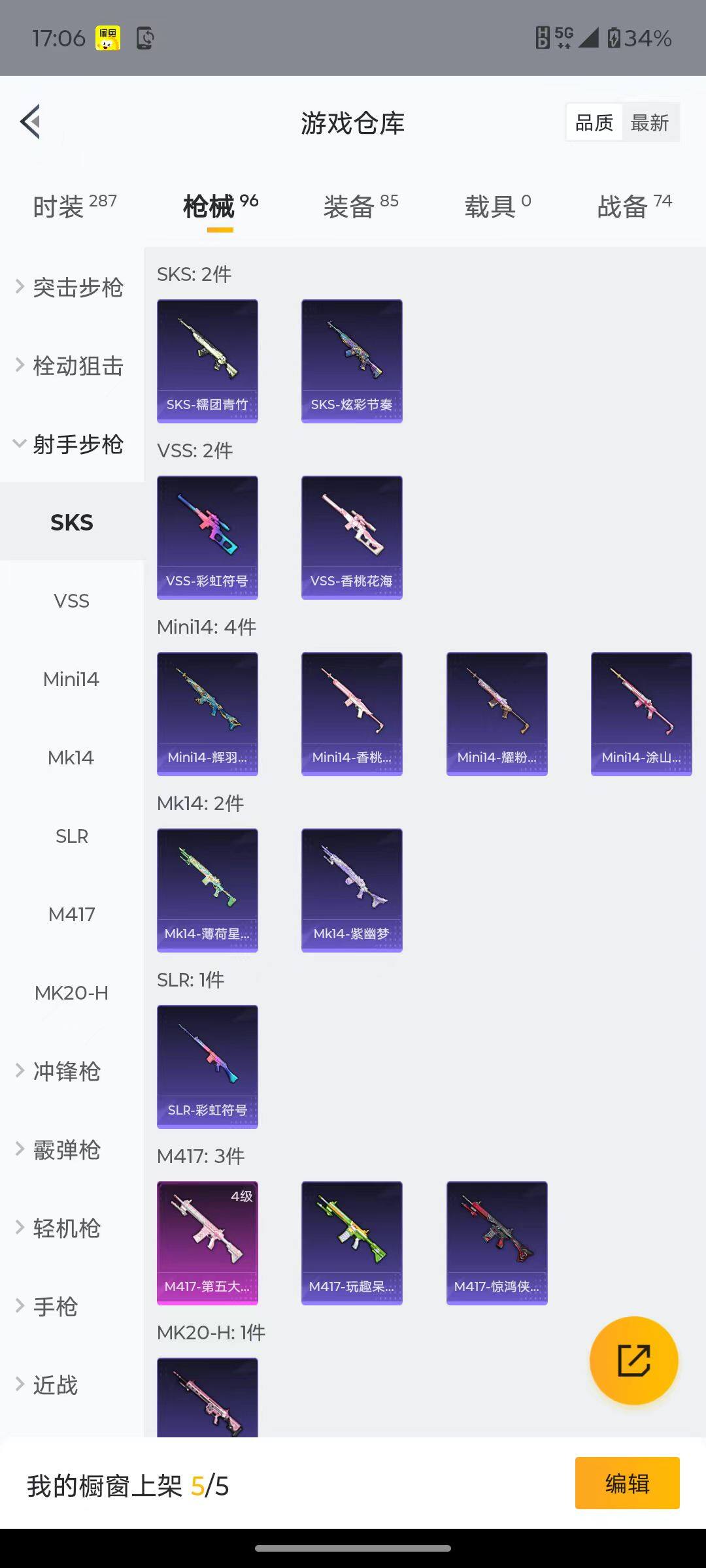The width and height of the screenshot is (706, 1568).
Task: Collapse the 射手步枪 category
Action: [72, 444]
